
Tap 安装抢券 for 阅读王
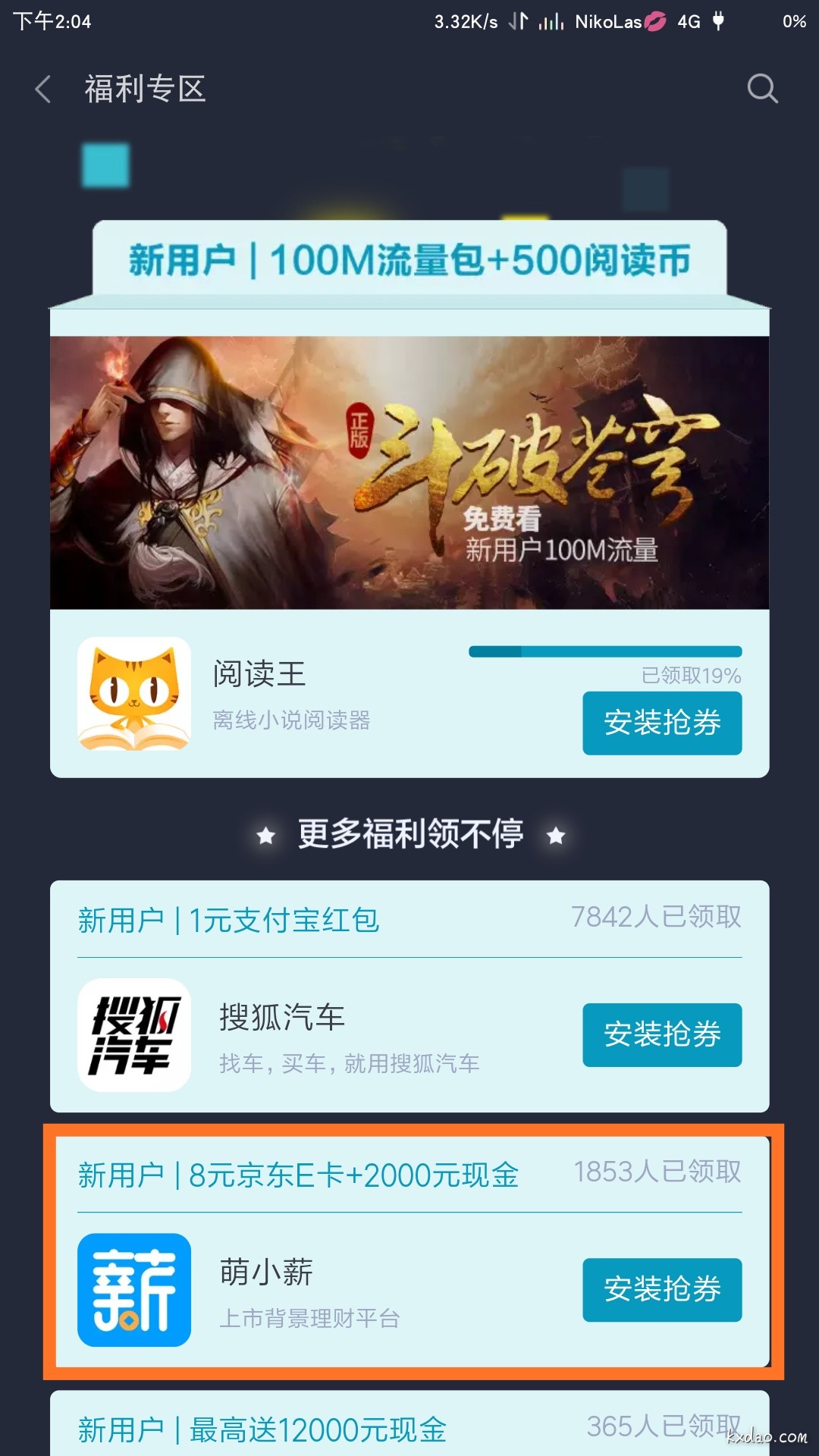(661, 723)
